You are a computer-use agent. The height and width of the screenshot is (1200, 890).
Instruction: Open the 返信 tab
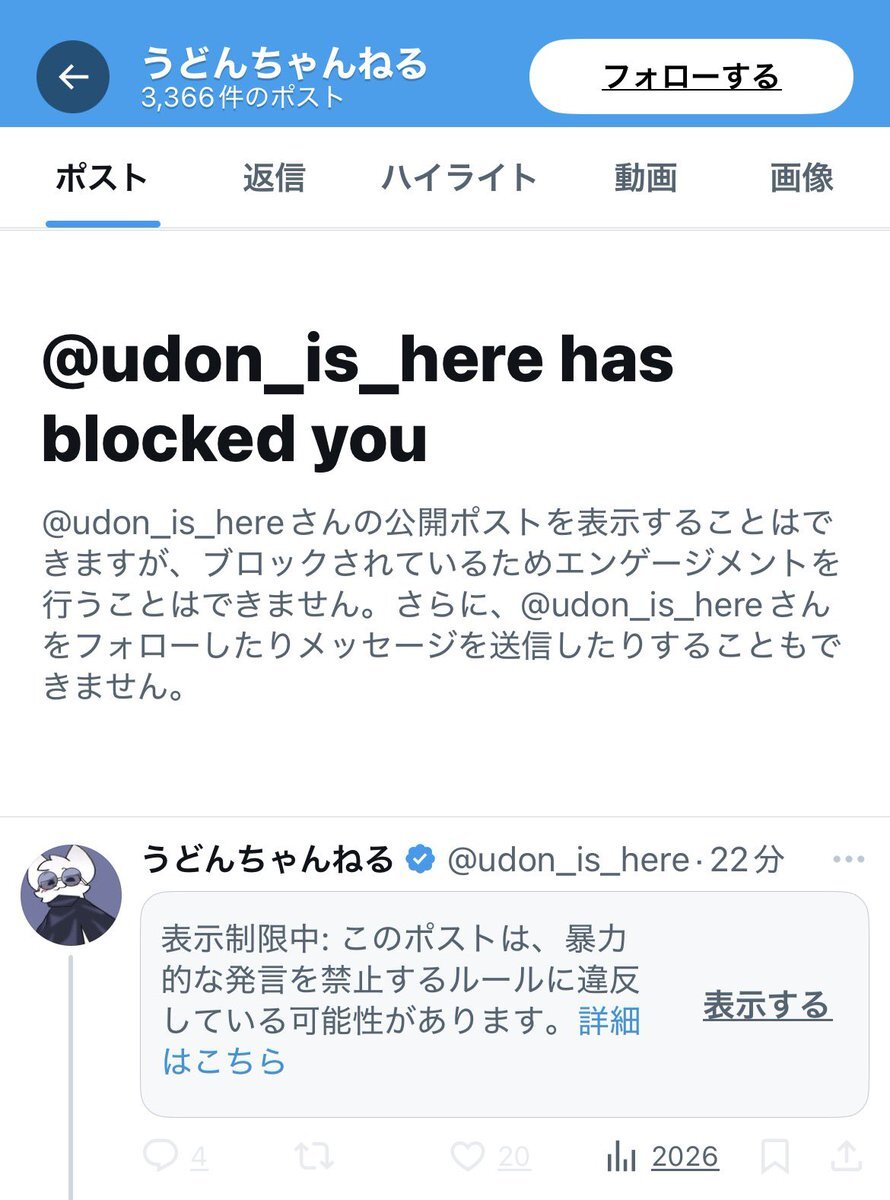tap(274, 178)
